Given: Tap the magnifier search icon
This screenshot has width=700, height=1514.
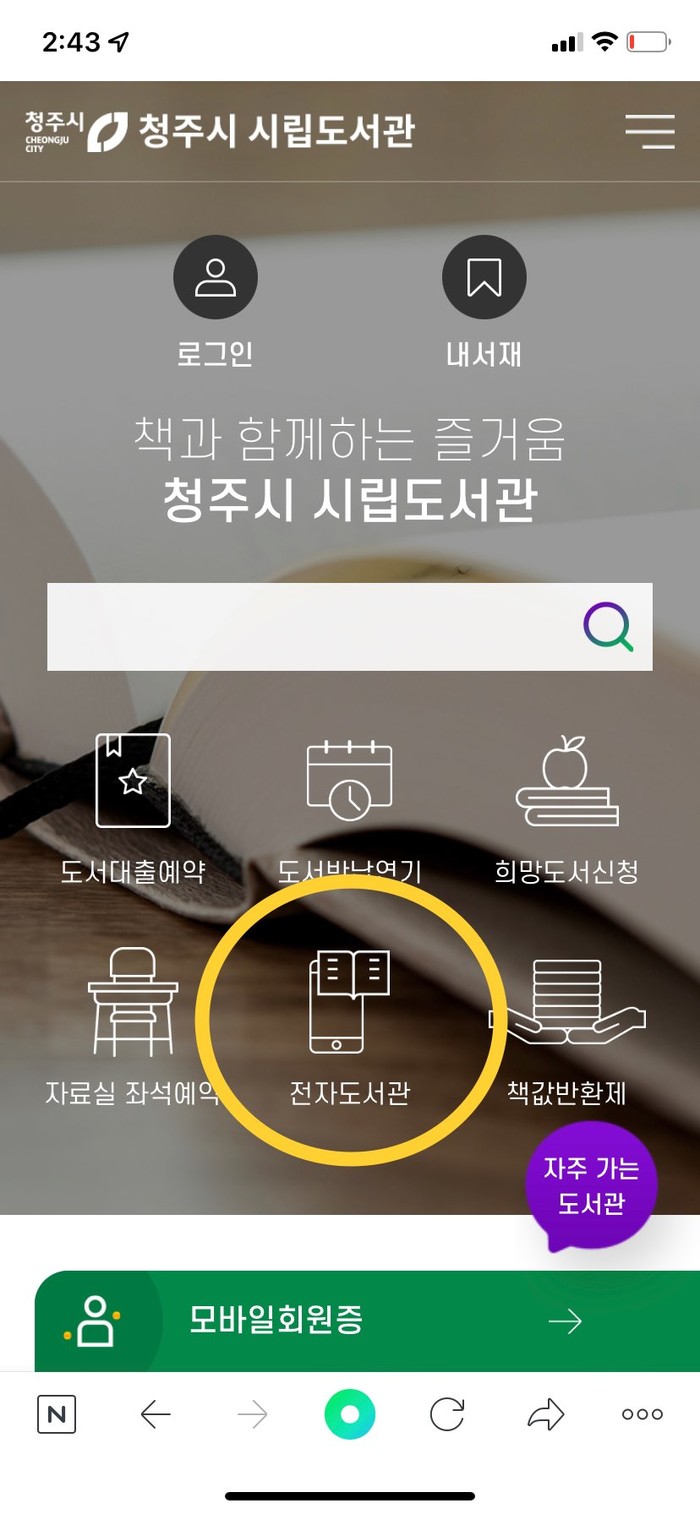Looking at the screenshot, I should pos(608,627).
